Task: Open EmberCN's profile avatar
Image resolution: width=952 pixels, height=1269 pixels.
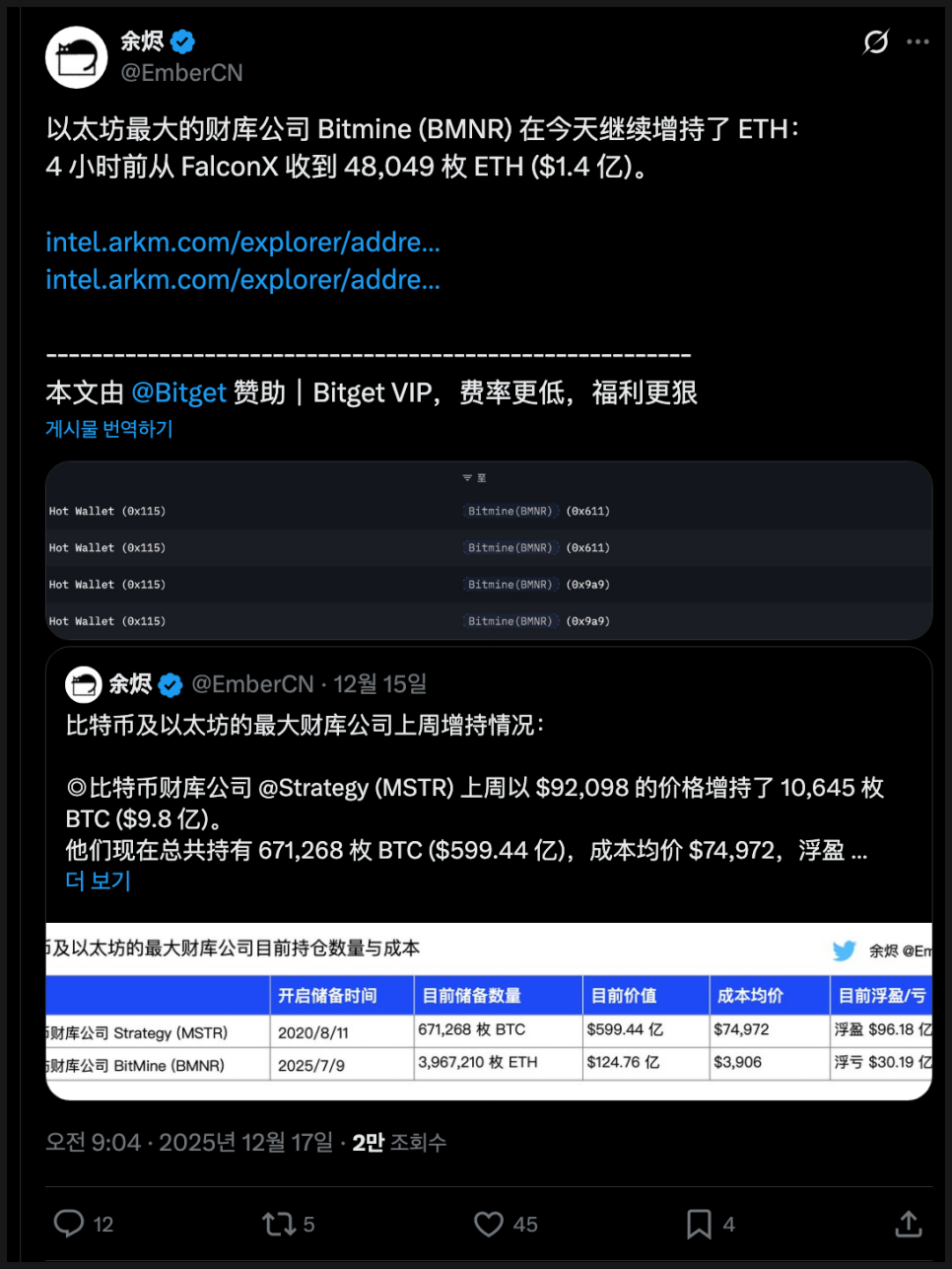Action: (x=76, y=57)
